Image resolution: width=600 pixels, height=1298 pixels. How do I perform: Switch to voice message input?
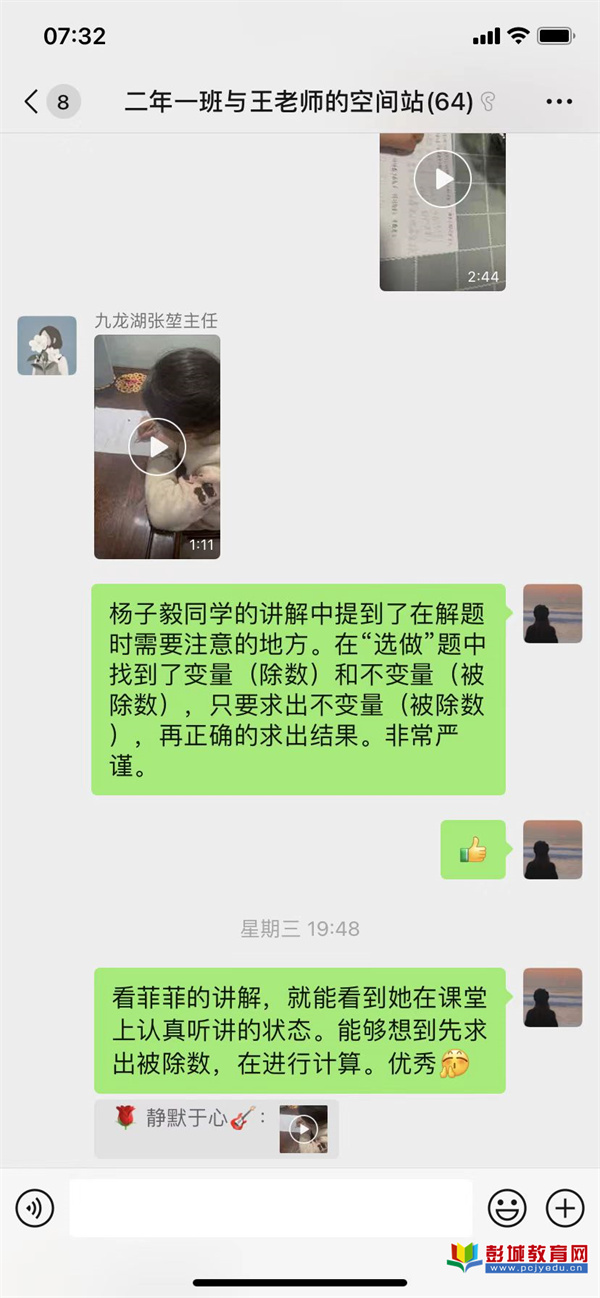[35, 1208]
